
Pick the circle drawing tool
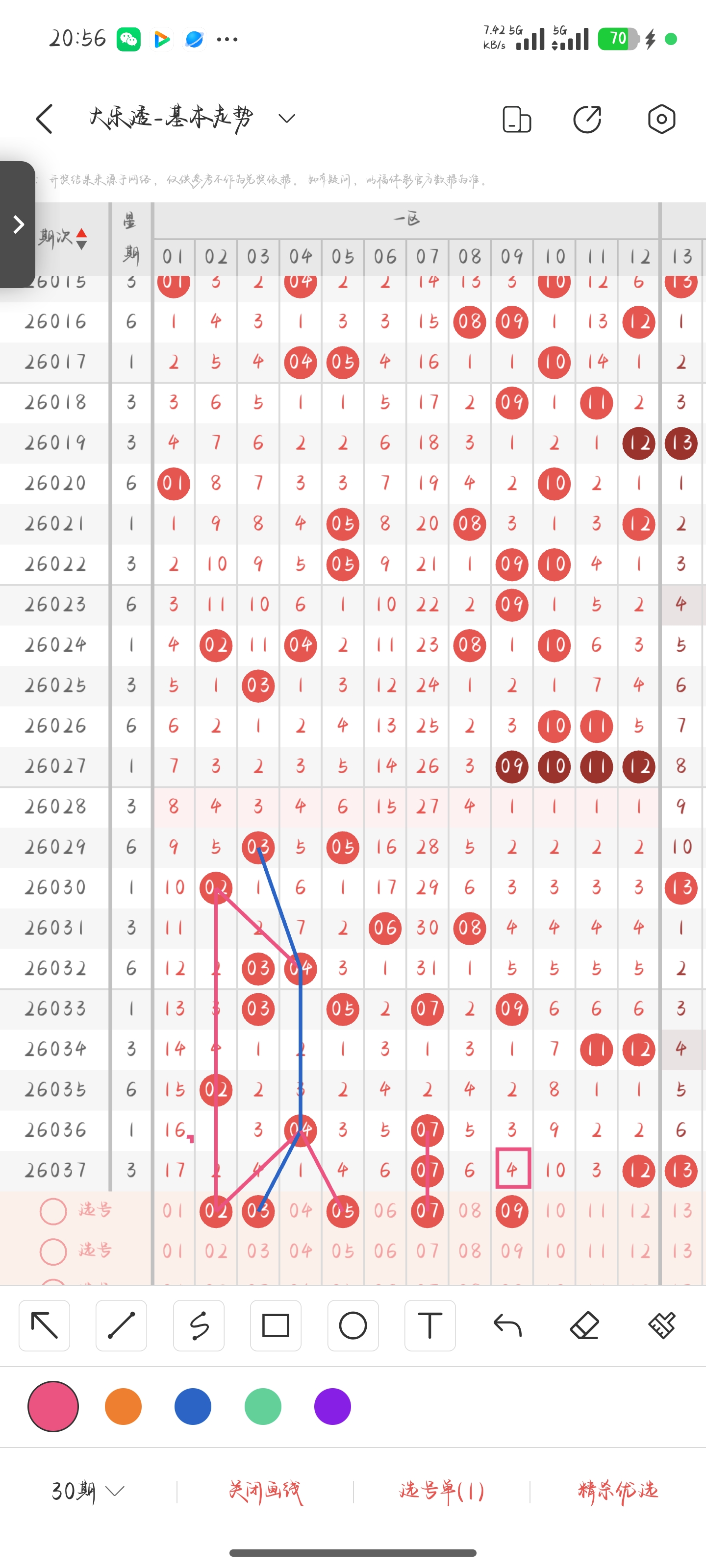point(353,1325)
